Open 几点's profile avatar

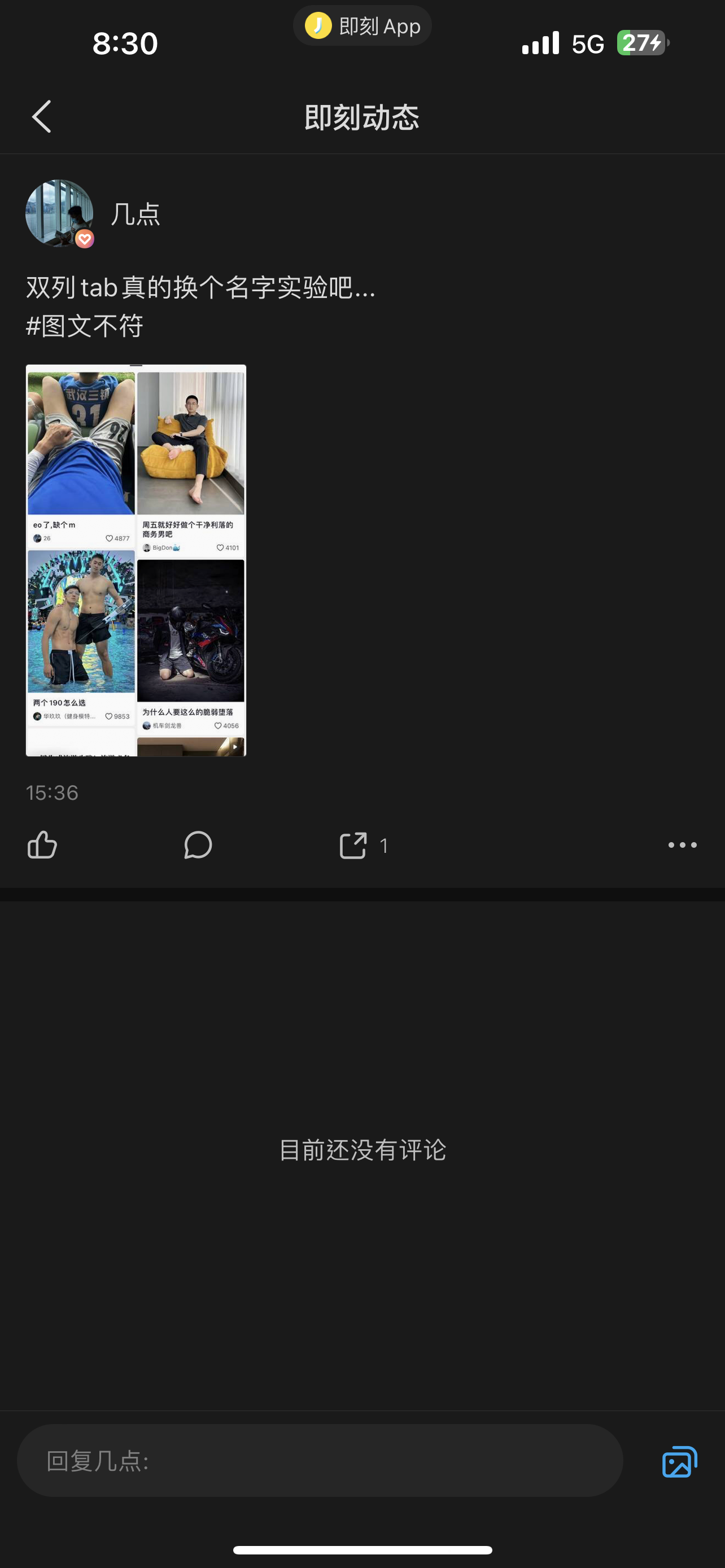tap(60, 213)
